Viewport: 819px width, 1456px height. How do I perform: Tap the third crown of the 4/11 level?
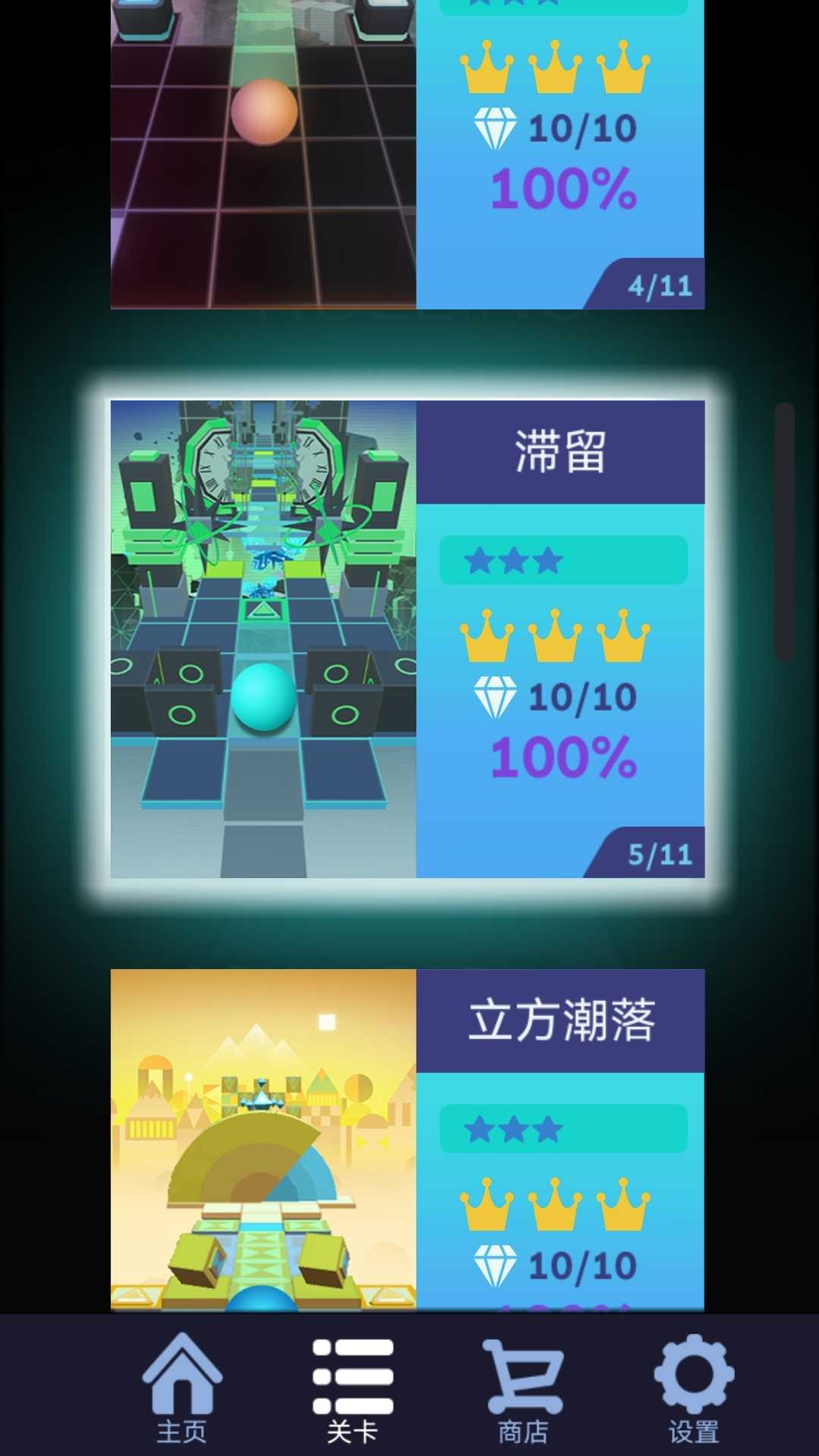pos(622,68)
